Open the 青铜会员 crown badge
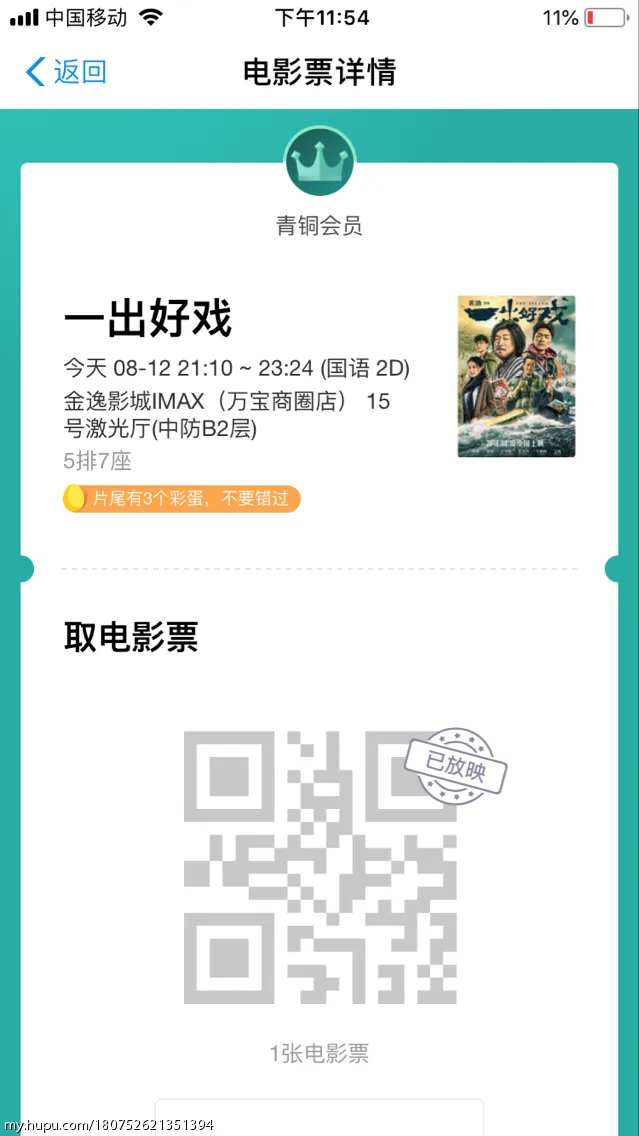The image size is (639, 1136). (x=319, y=163)
